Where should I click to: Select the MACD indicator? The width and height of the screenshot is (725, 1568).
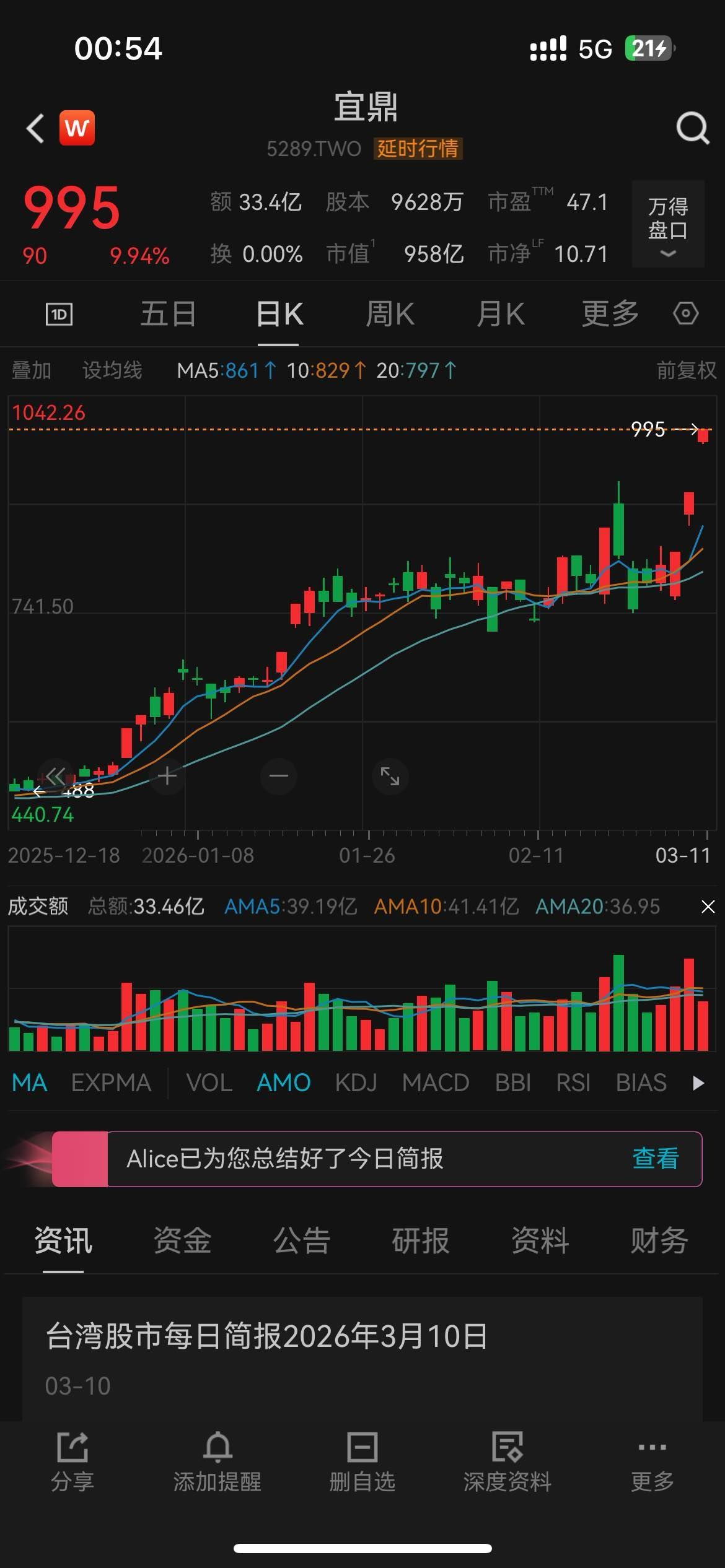[x=435, y=1082]
